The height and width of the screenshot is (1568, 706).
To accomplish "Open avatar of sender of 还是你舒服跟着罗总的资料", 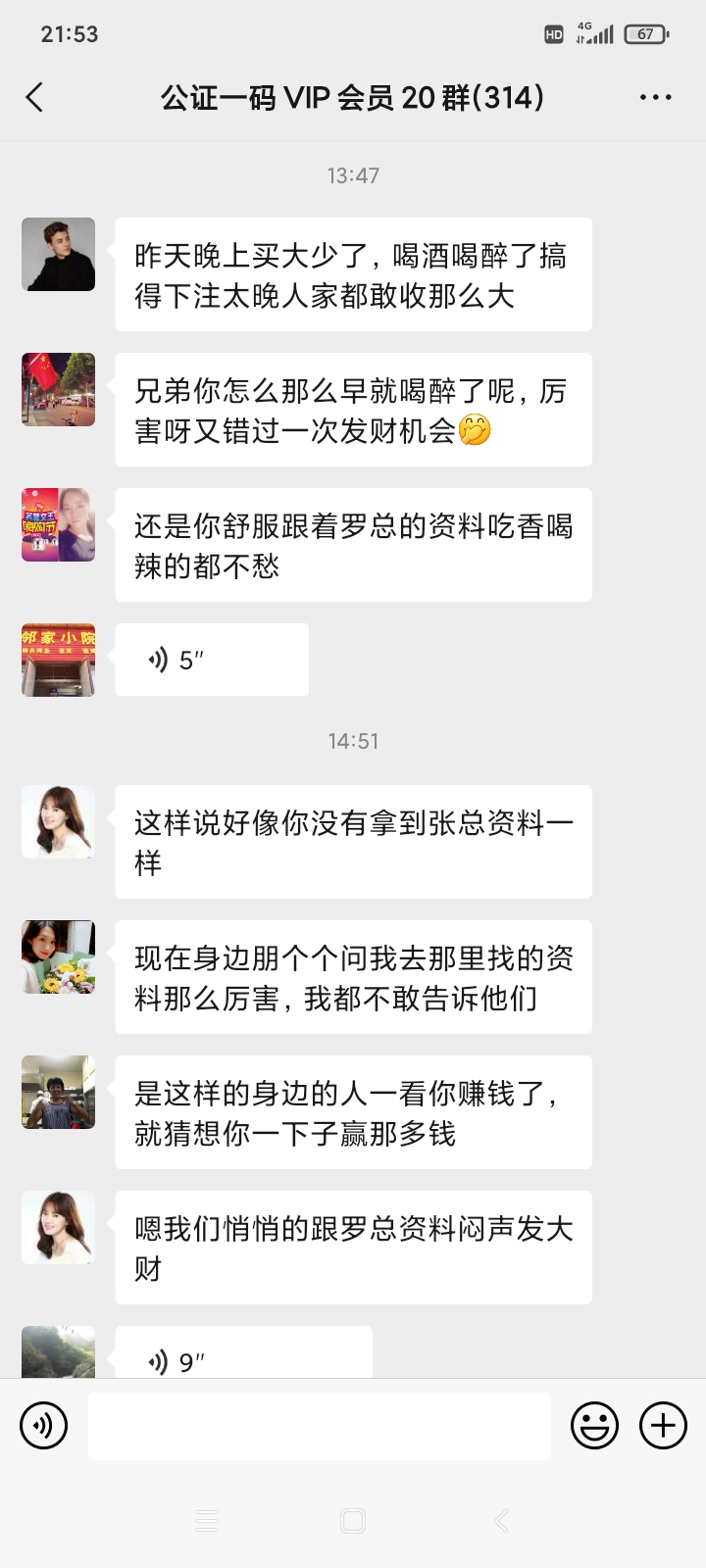I will pos(59,525).
